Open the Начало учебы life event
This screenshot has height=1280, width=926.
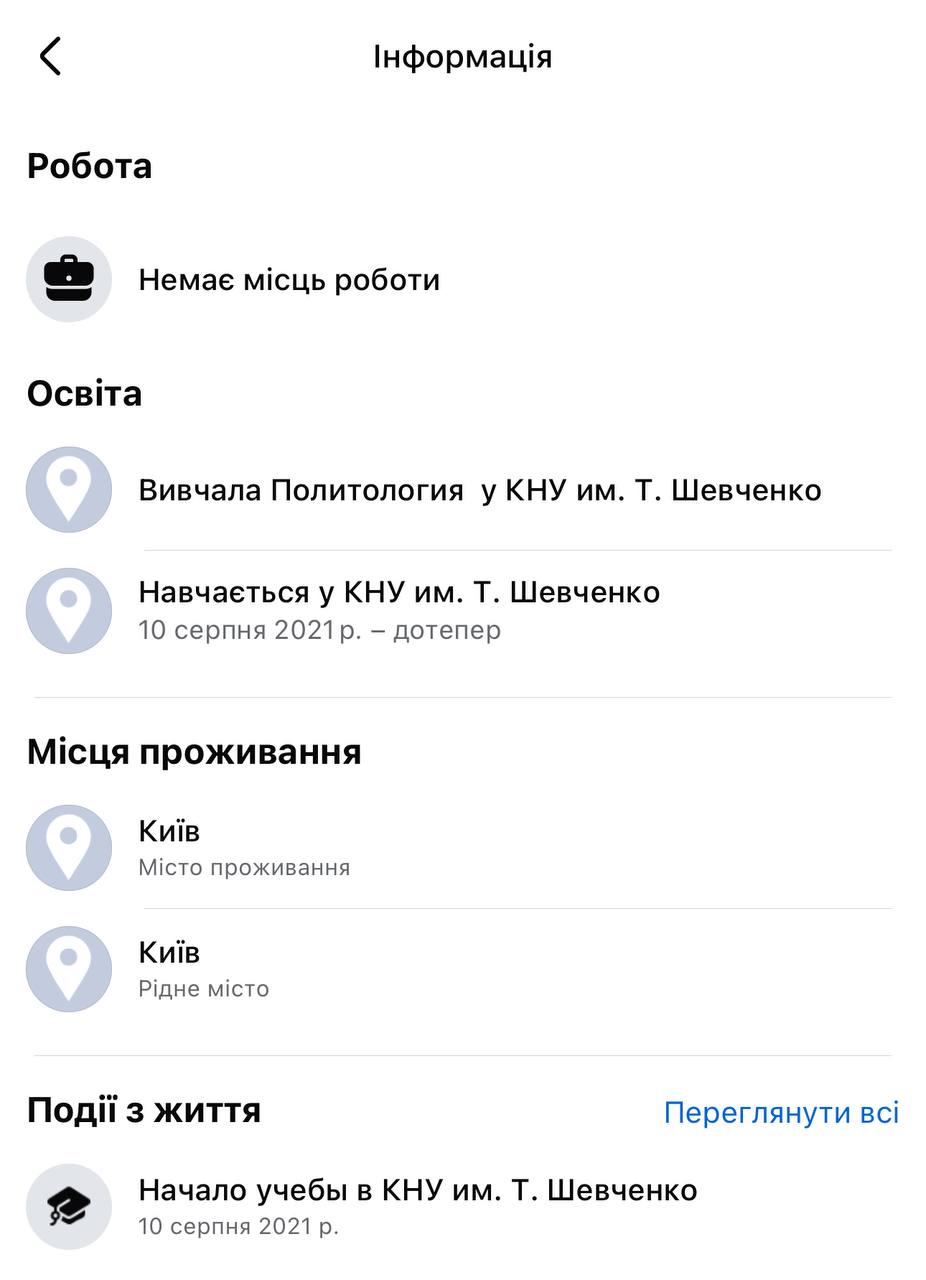(x=417, y=1206)
